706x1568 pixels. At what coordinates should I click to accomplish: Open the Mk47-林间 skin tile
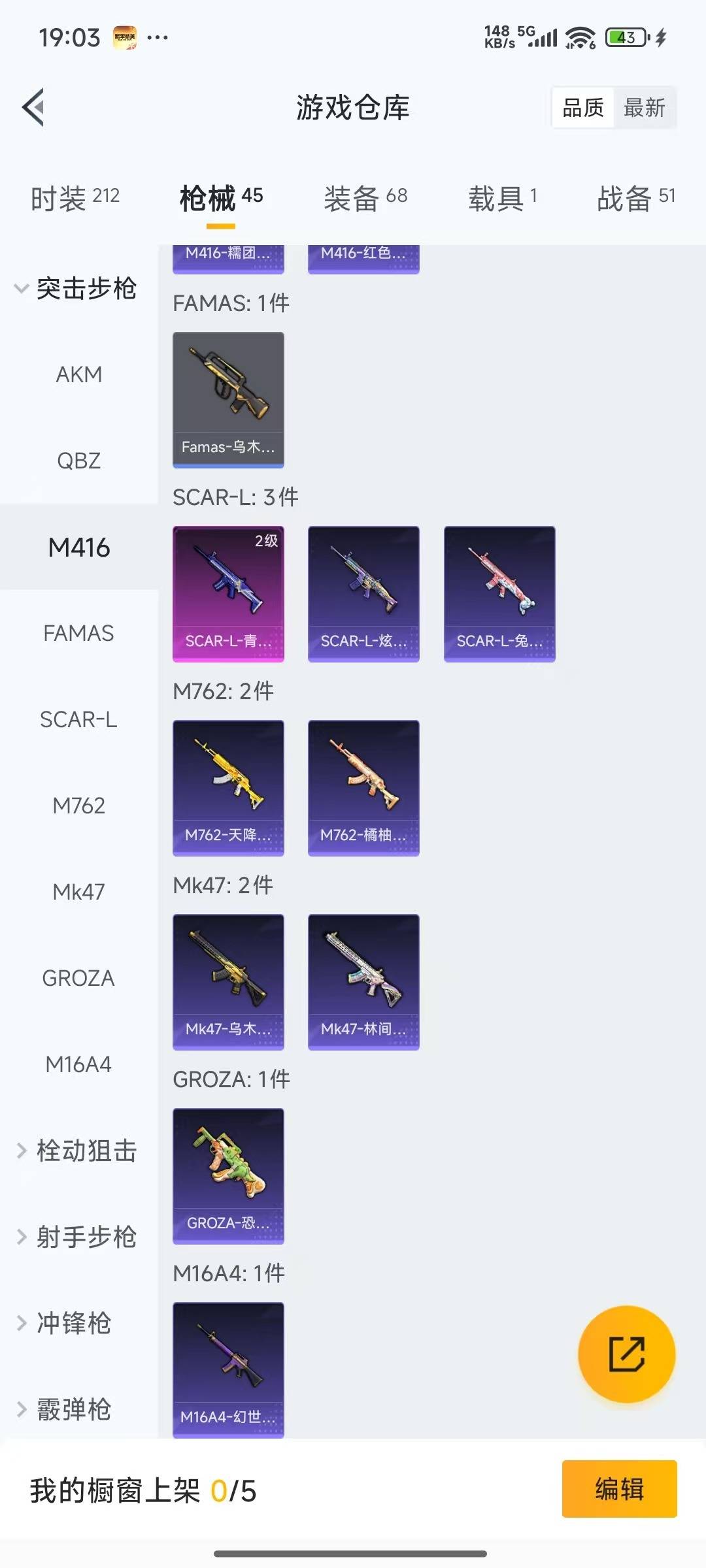363,982
